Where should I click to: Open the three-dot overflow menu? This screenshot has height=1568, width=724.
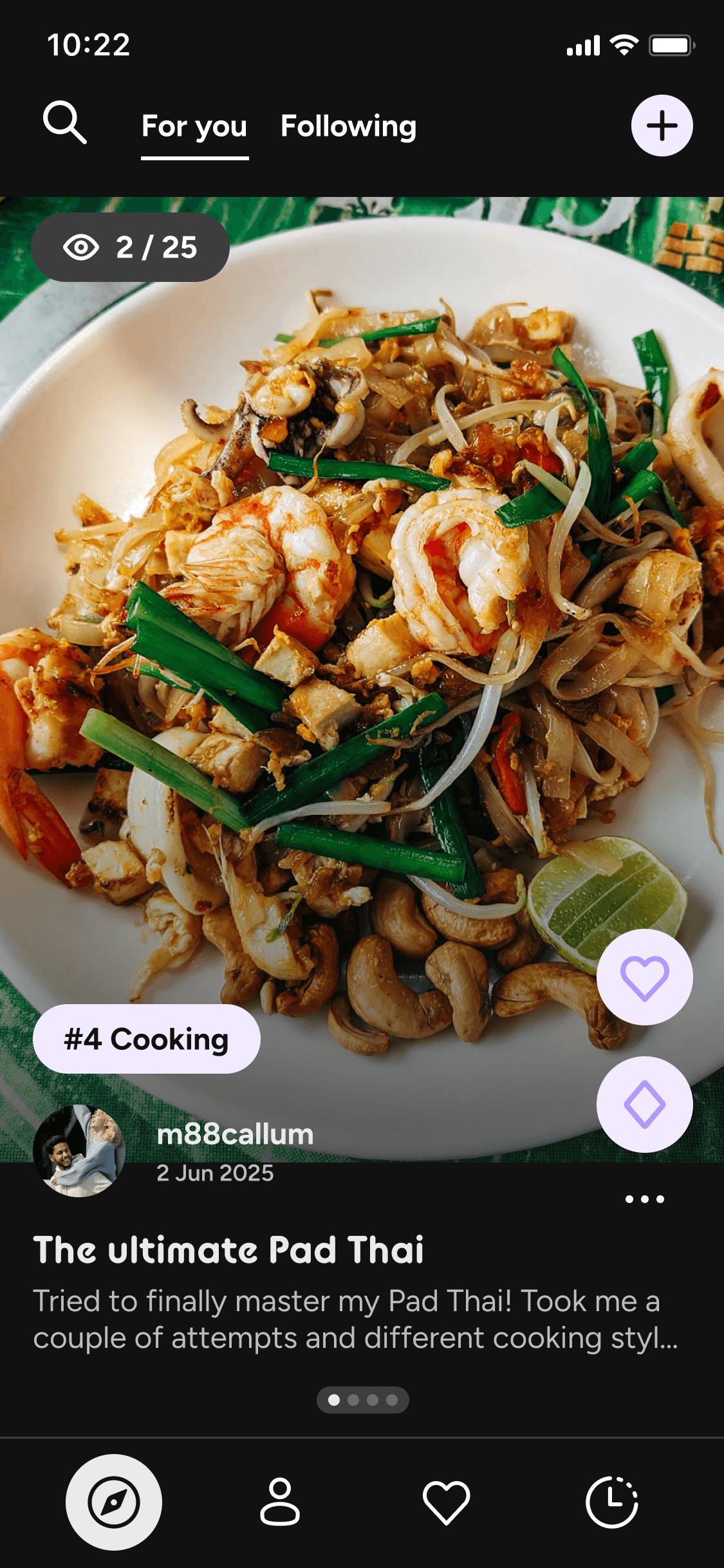644,1199
